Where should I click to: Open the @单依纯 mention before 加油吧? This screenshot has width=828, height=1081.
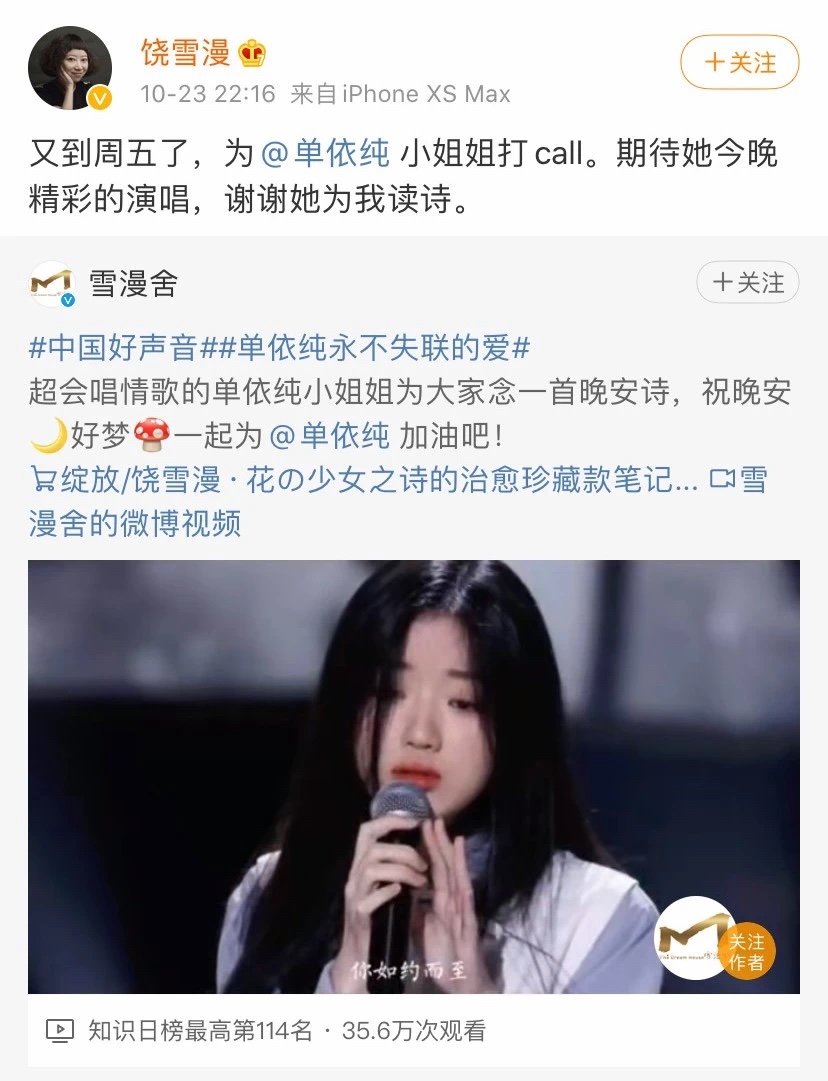coord(330,436)
